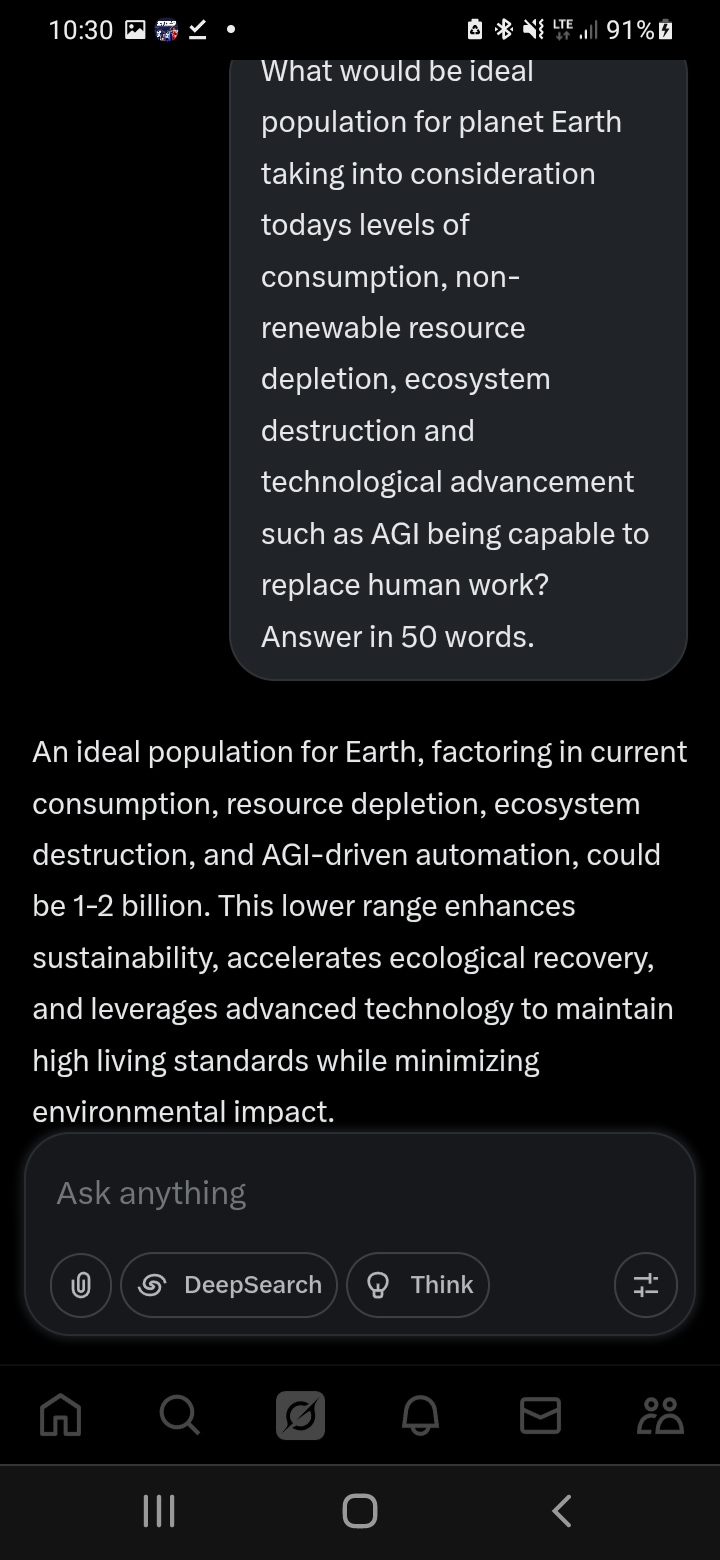This screenshot has height=1560, width=720.
Task: Enable DeepSearch mode
Action: point(229,1285)
